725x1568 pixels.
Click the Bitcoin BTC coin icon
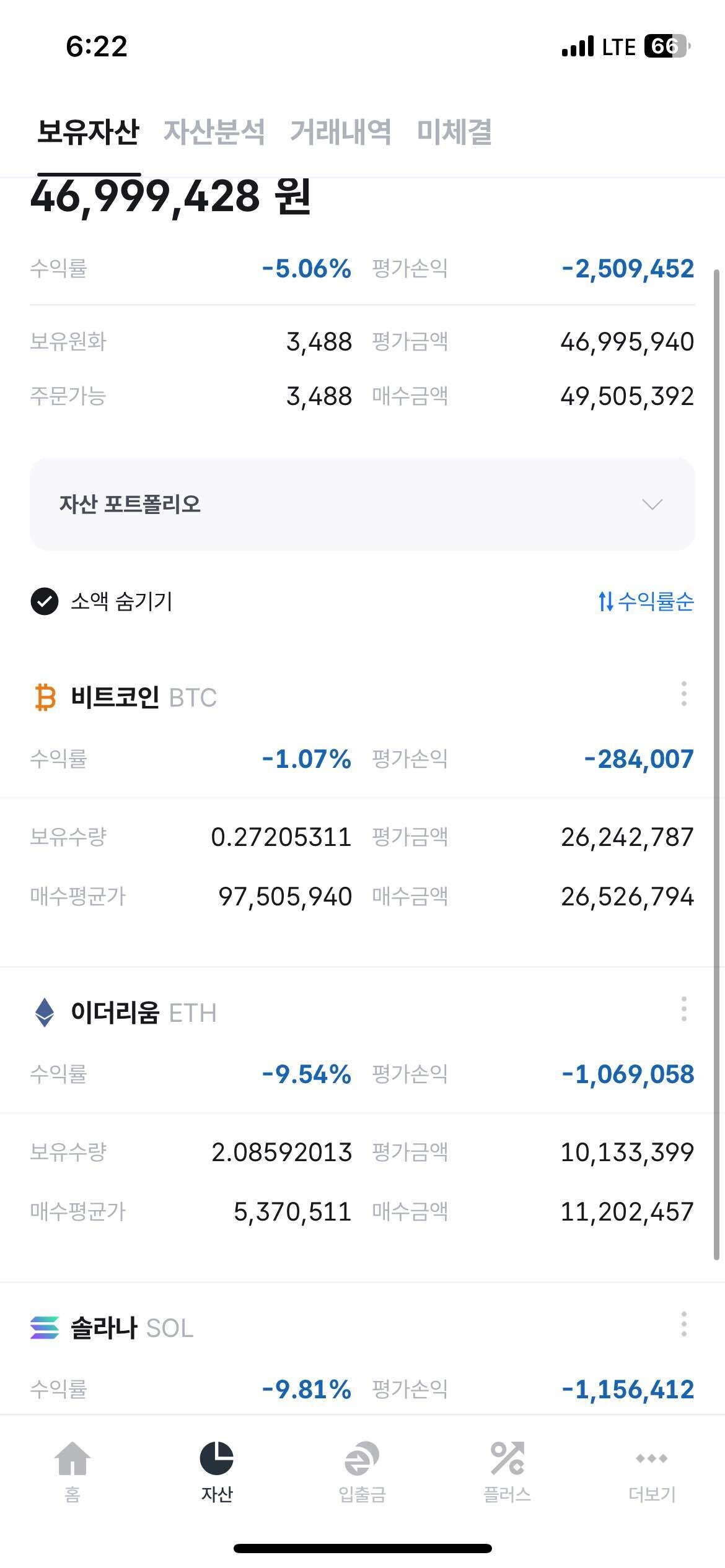point(44,697)
